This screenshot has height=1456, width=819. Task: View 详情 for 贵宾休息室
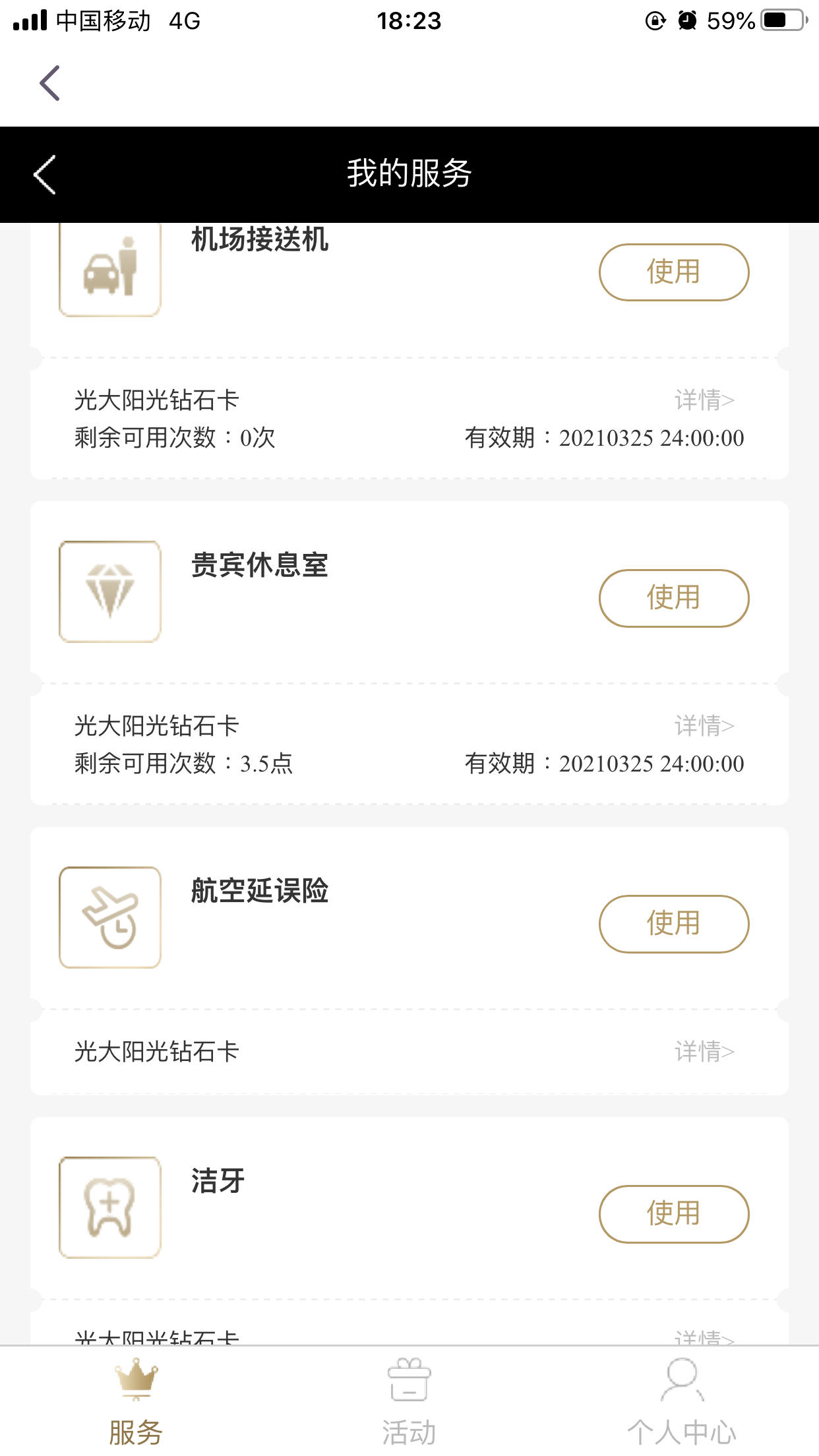click(704, 725)
